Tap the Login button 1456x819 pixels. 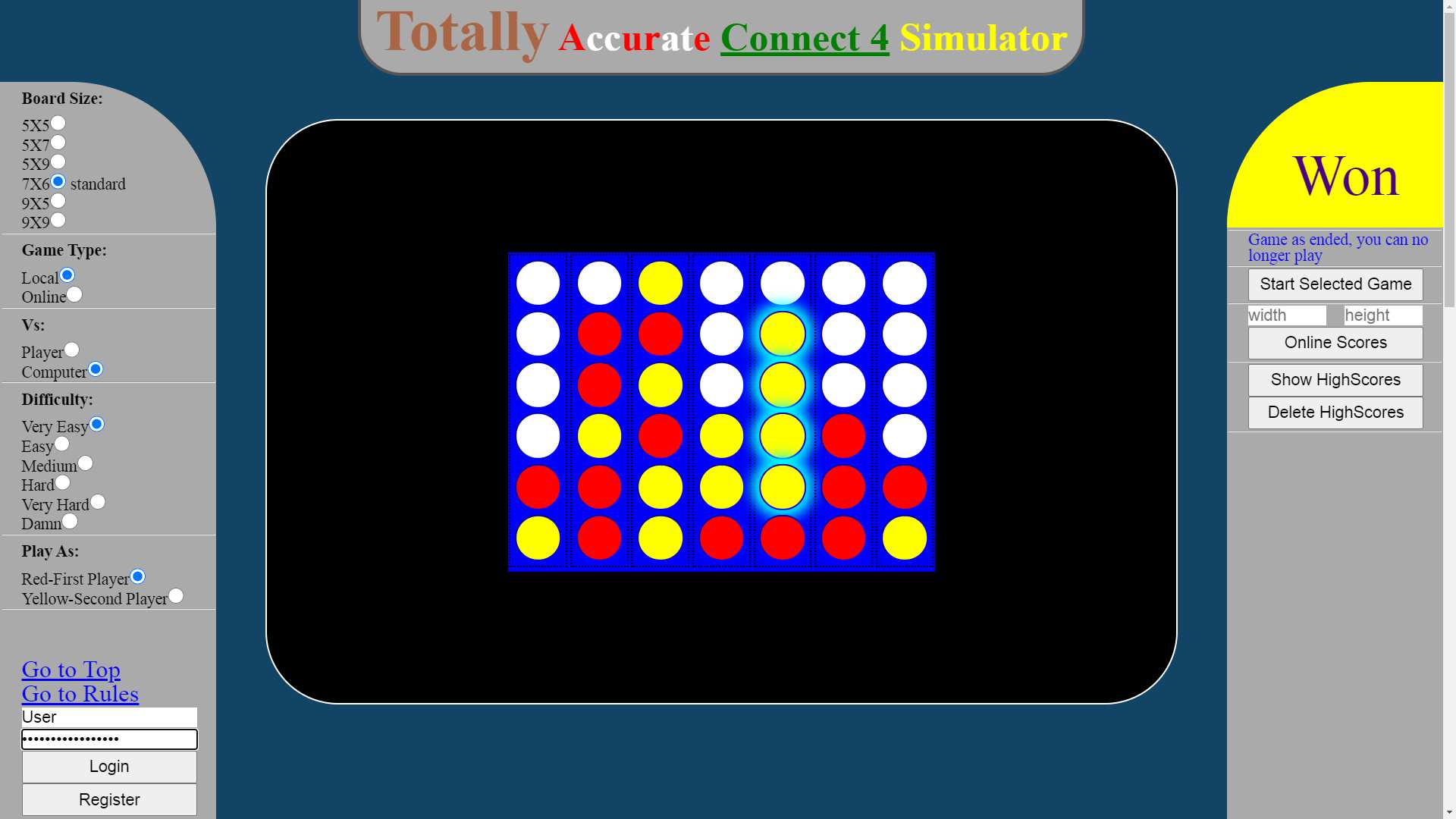pyautogui.click(x=109, y=767)
